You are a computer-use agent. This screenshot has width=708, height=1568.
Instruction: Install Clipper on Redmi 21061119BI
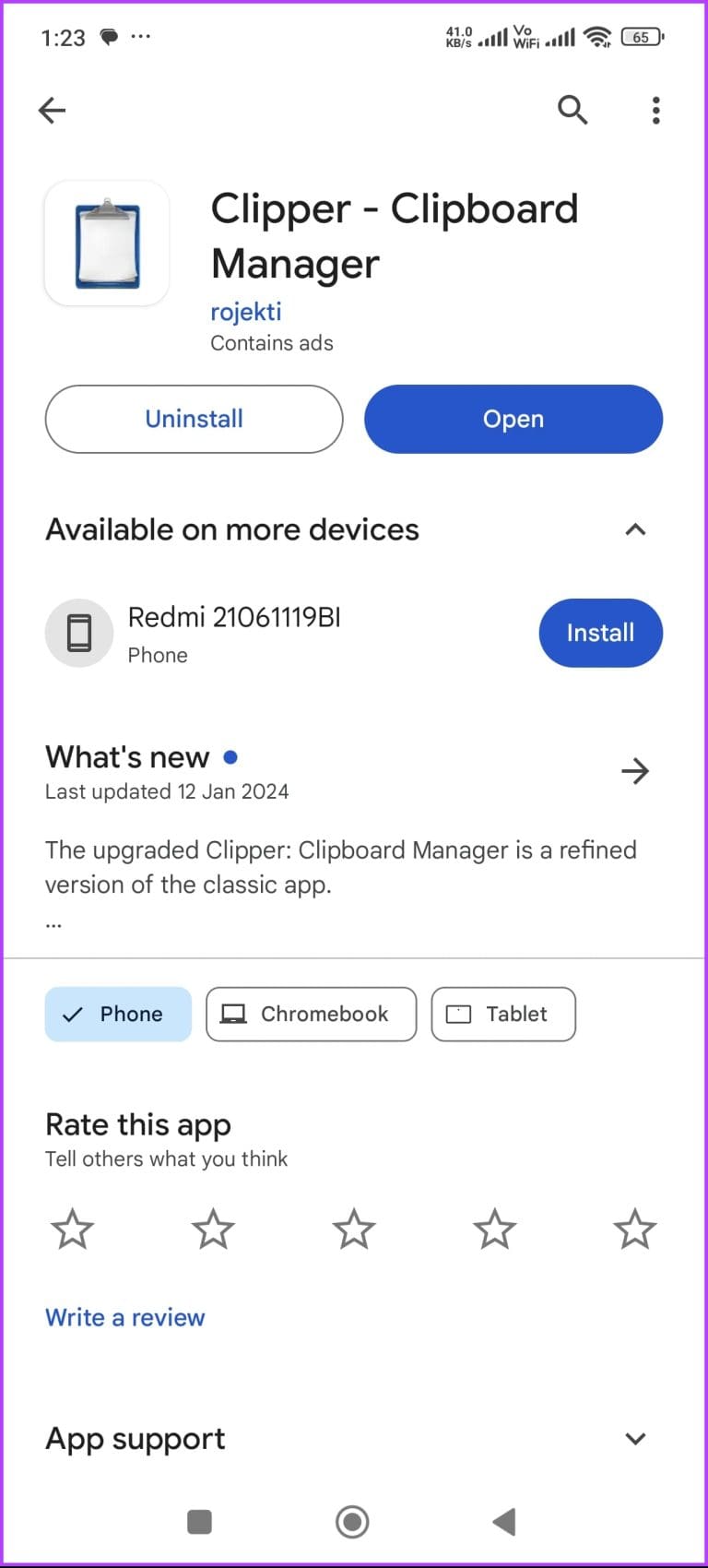point(600,633)
